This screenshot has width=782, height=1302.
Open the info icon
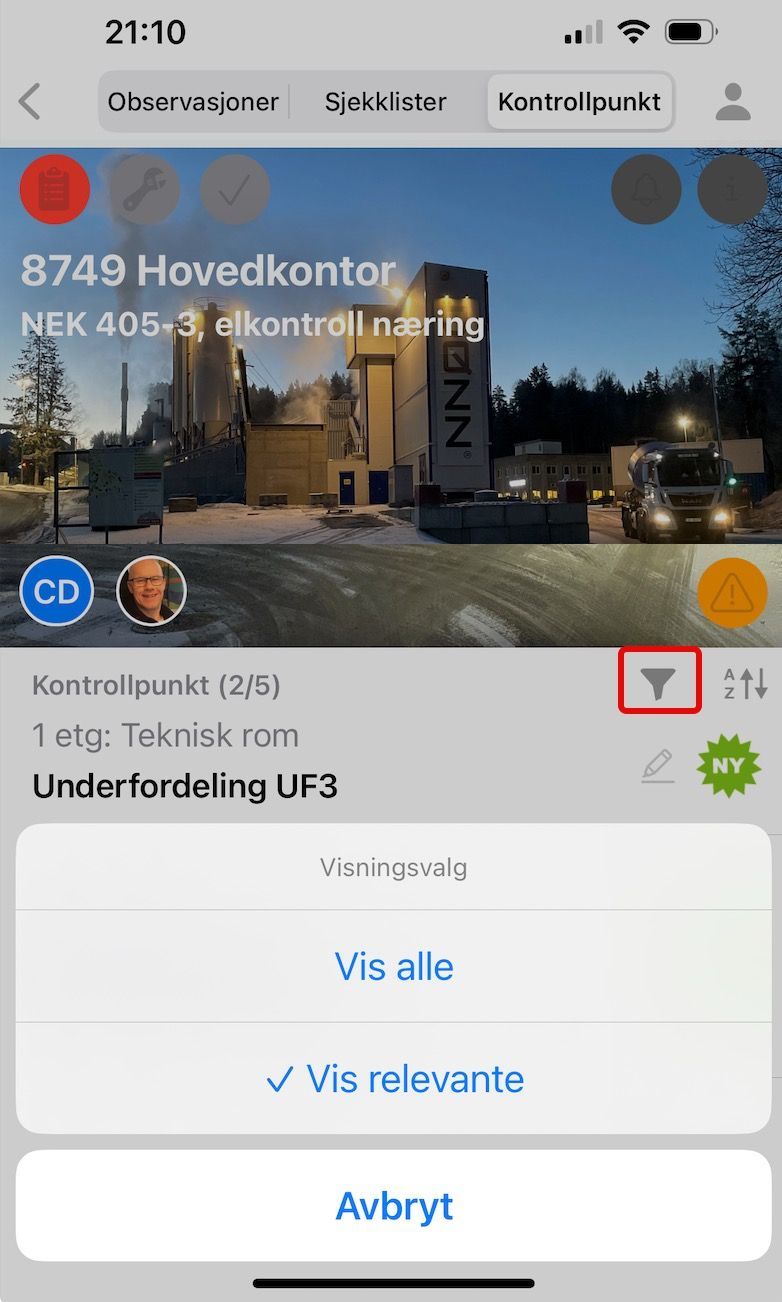point(732,189)
